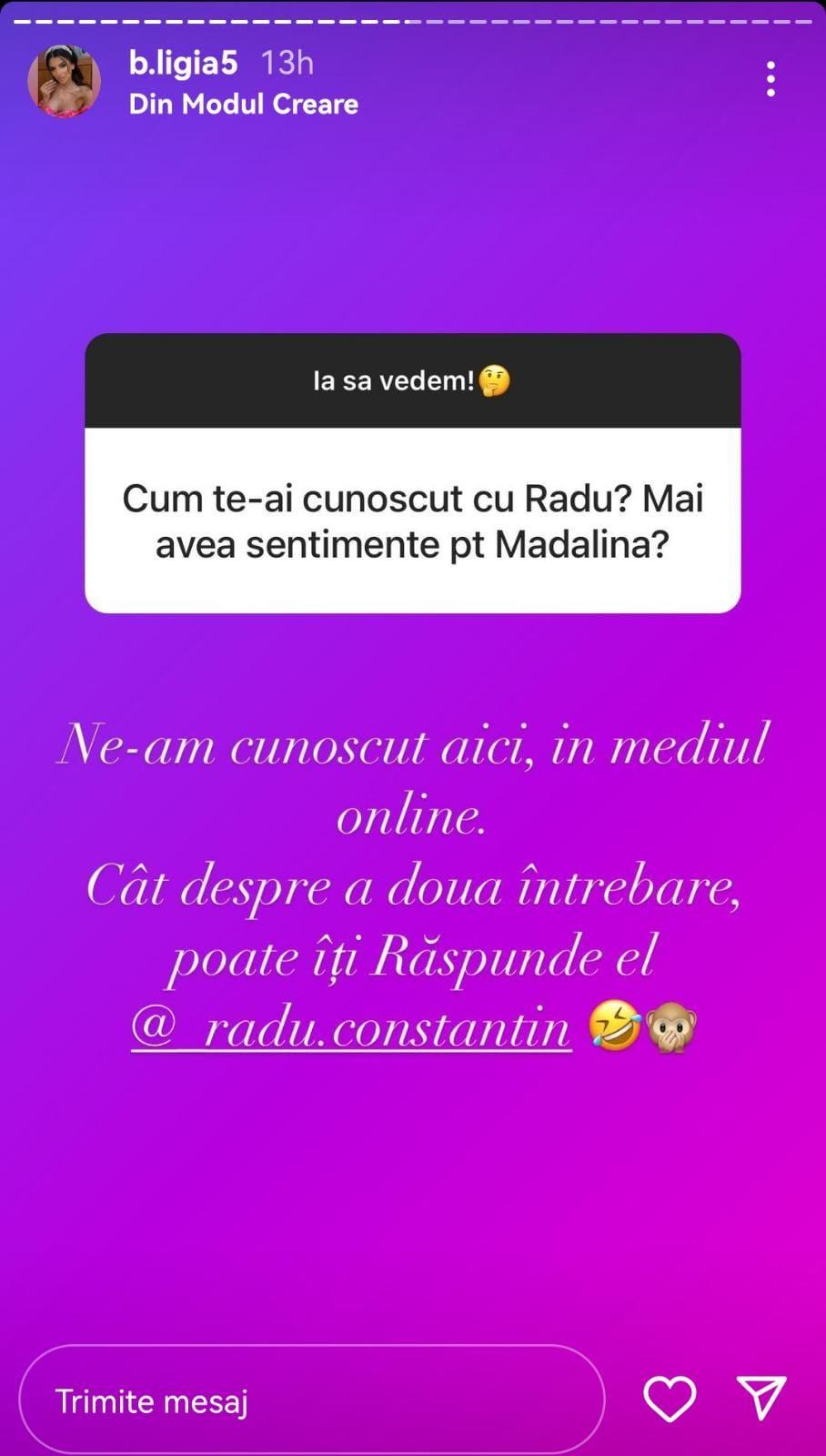Image resolution: width=826 pixels, height=1456 pixels.
Task: Open the story overflow menu
Action: [x=771, y=80]
